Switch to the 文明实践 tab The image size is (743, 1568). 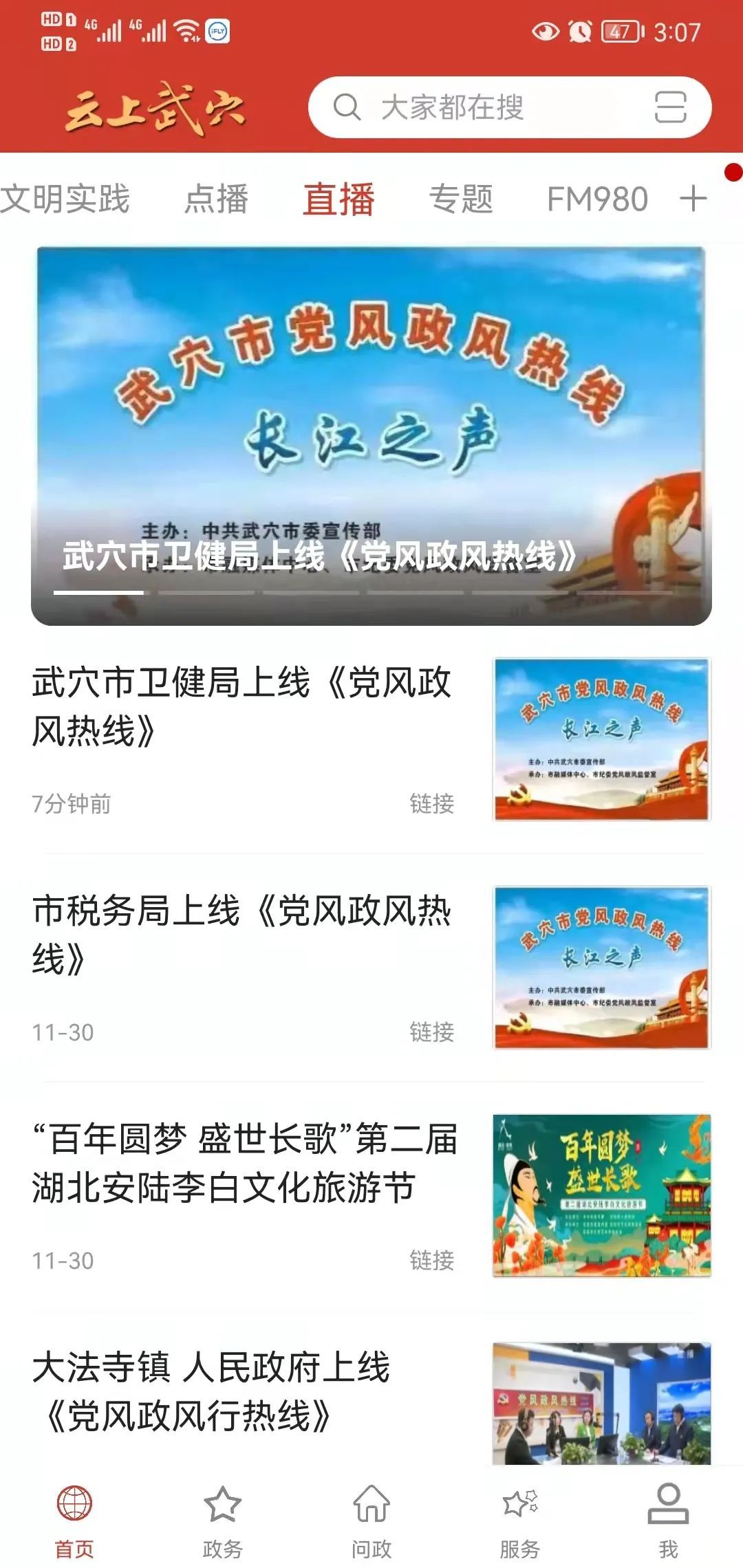point(65,199)
